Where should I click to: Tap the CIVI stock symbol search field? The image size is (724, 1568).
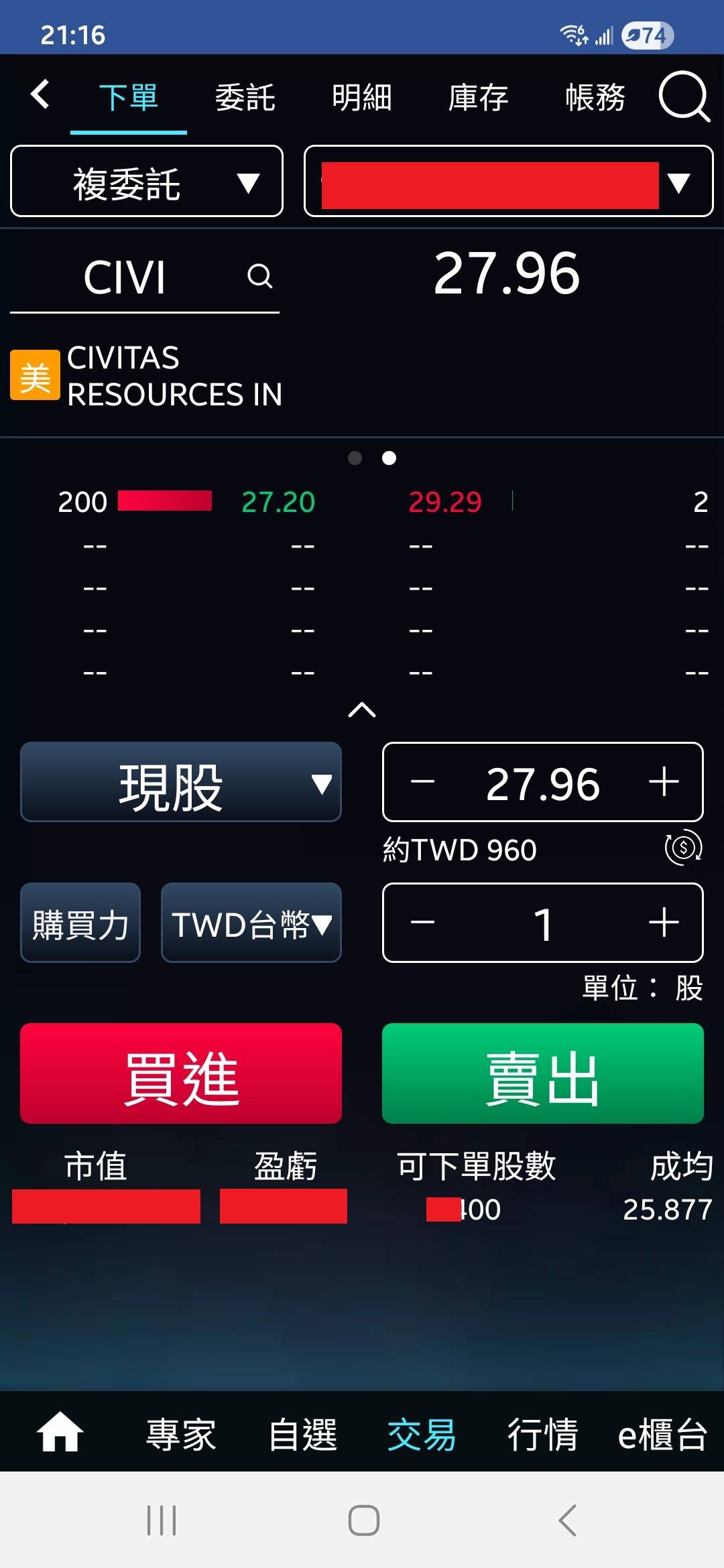click(144, 277)
